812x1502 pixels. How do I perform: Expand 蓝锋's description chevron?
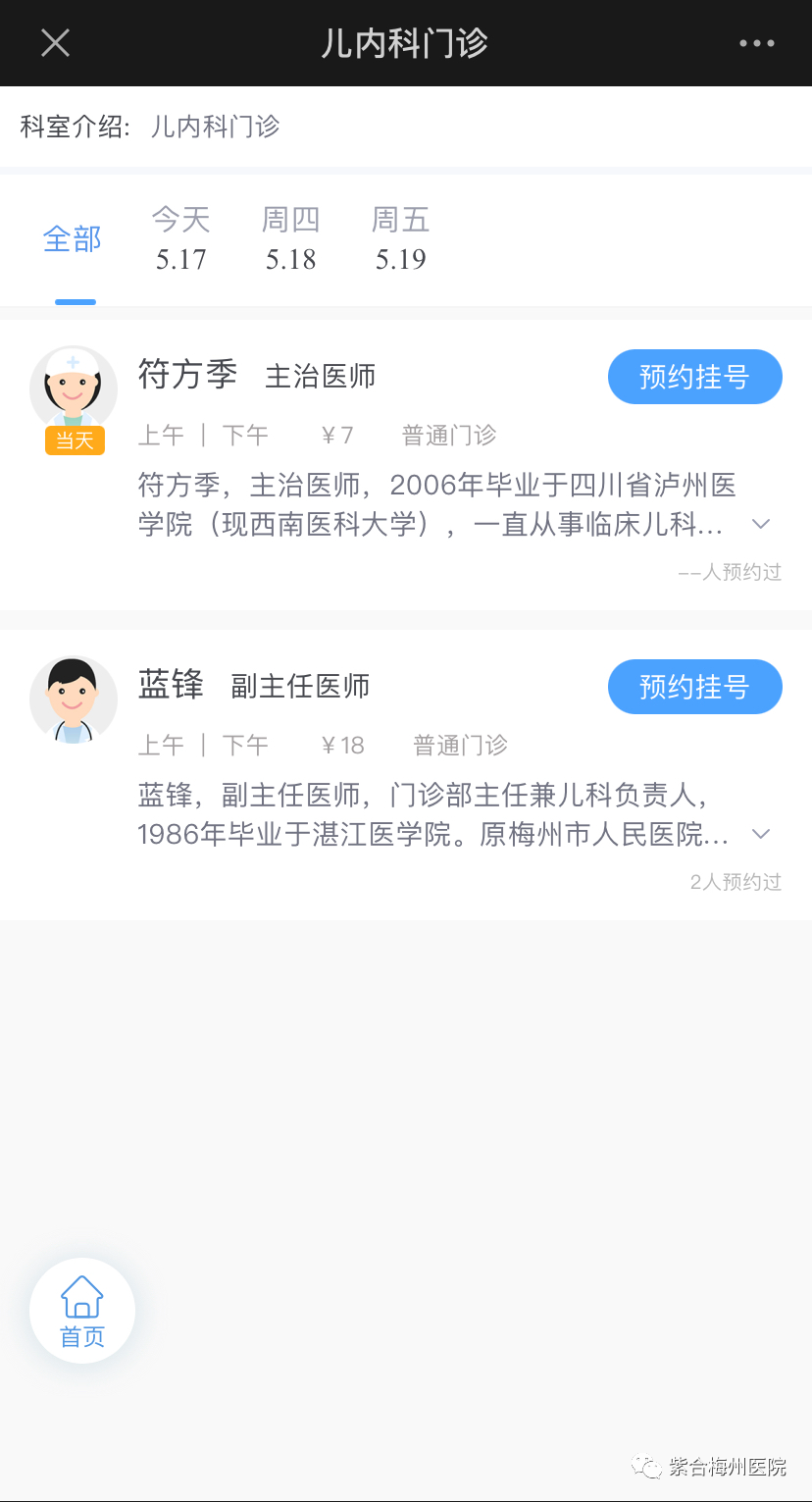click(x=760, y=834)
